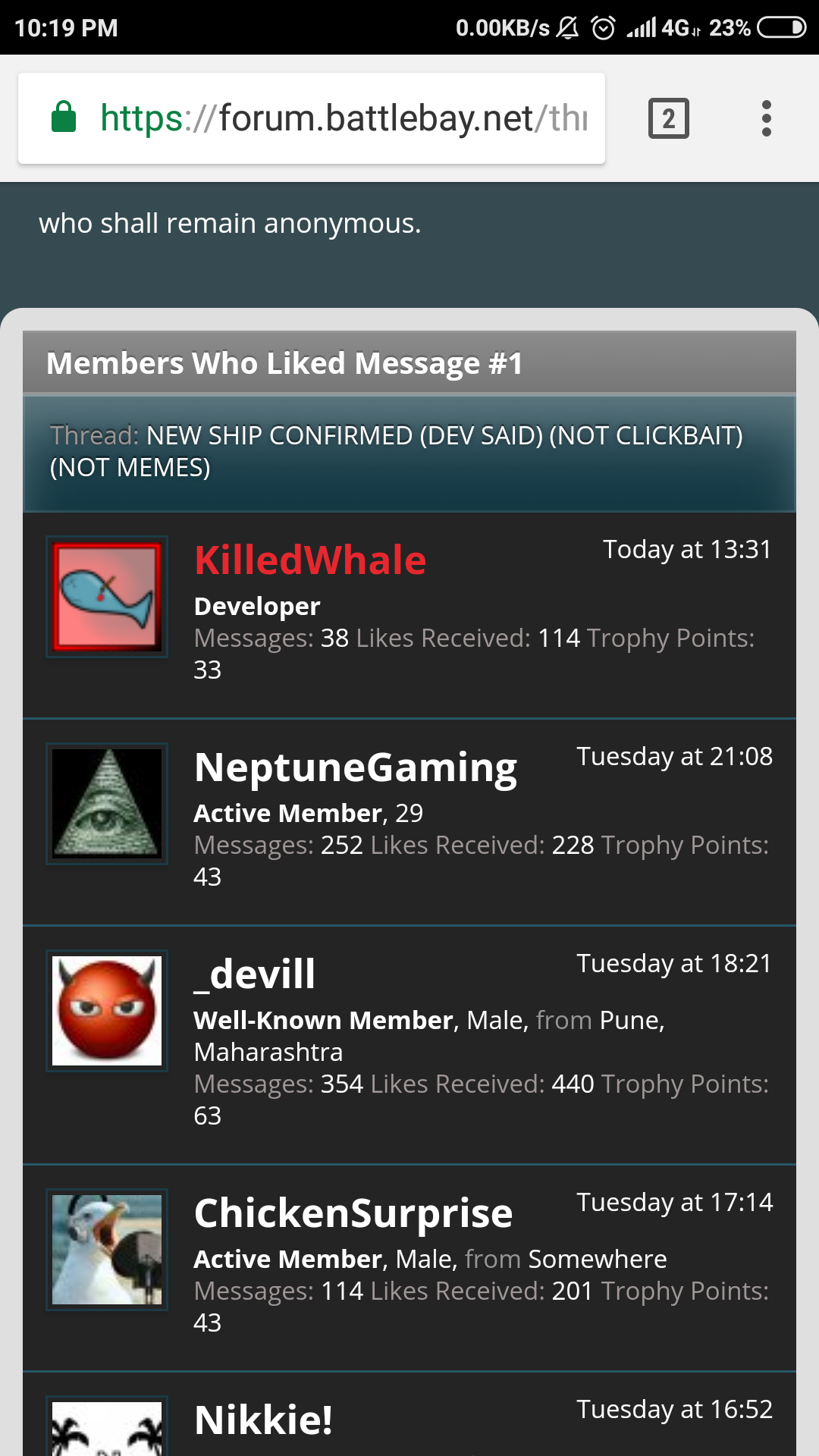Viewport: 819px width, 1456px height.
Task: Open the tab switcher showing 2 tabs
Action: [x=668, y=119]
